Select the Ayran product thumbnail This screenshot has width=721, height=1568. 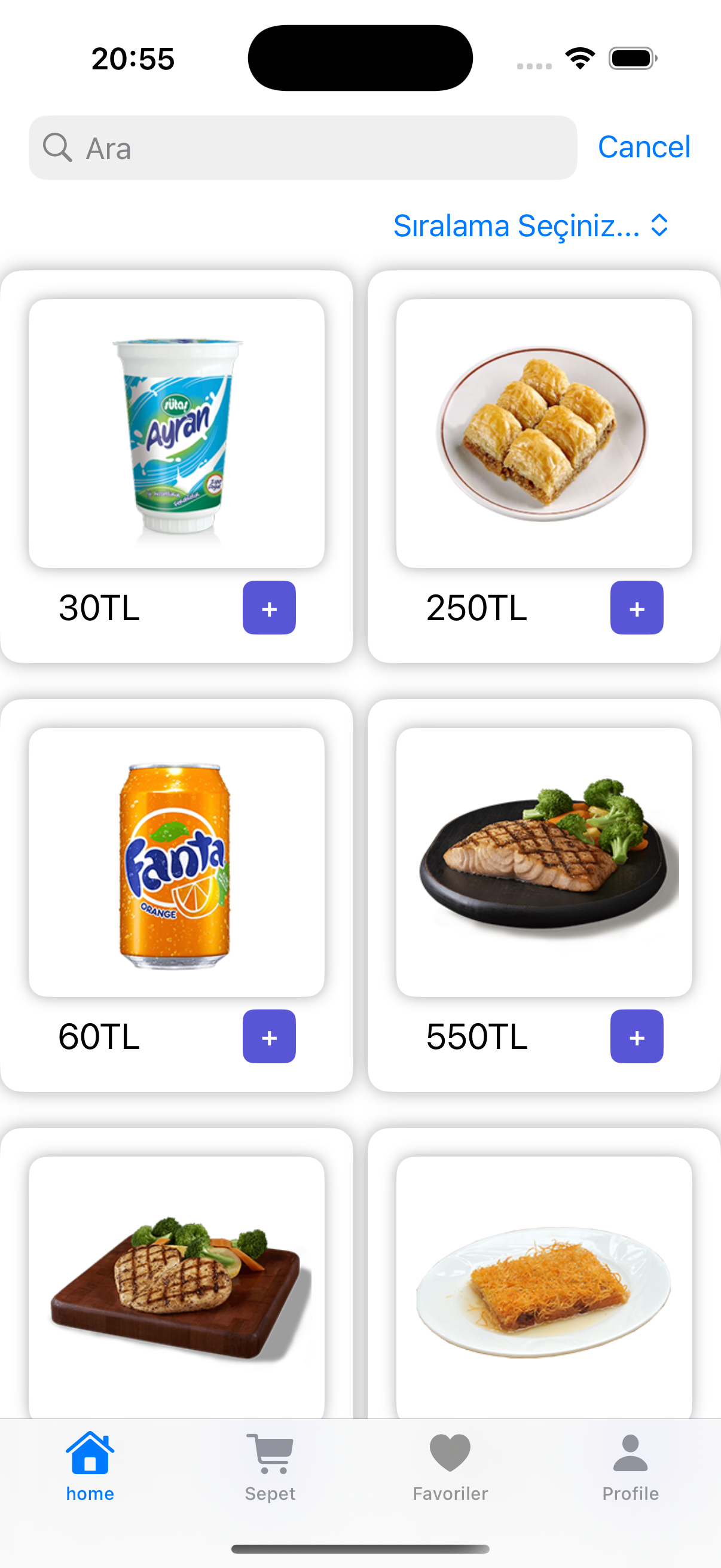point(177,432)
